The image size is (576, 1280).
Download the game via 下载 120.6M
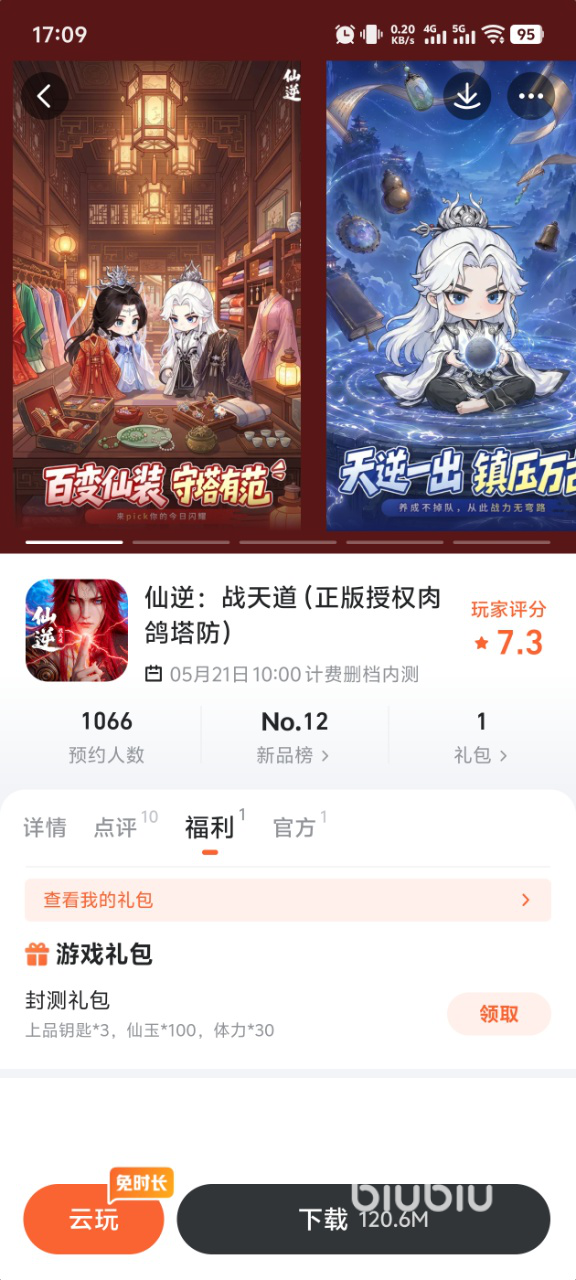pos(364,1219)
